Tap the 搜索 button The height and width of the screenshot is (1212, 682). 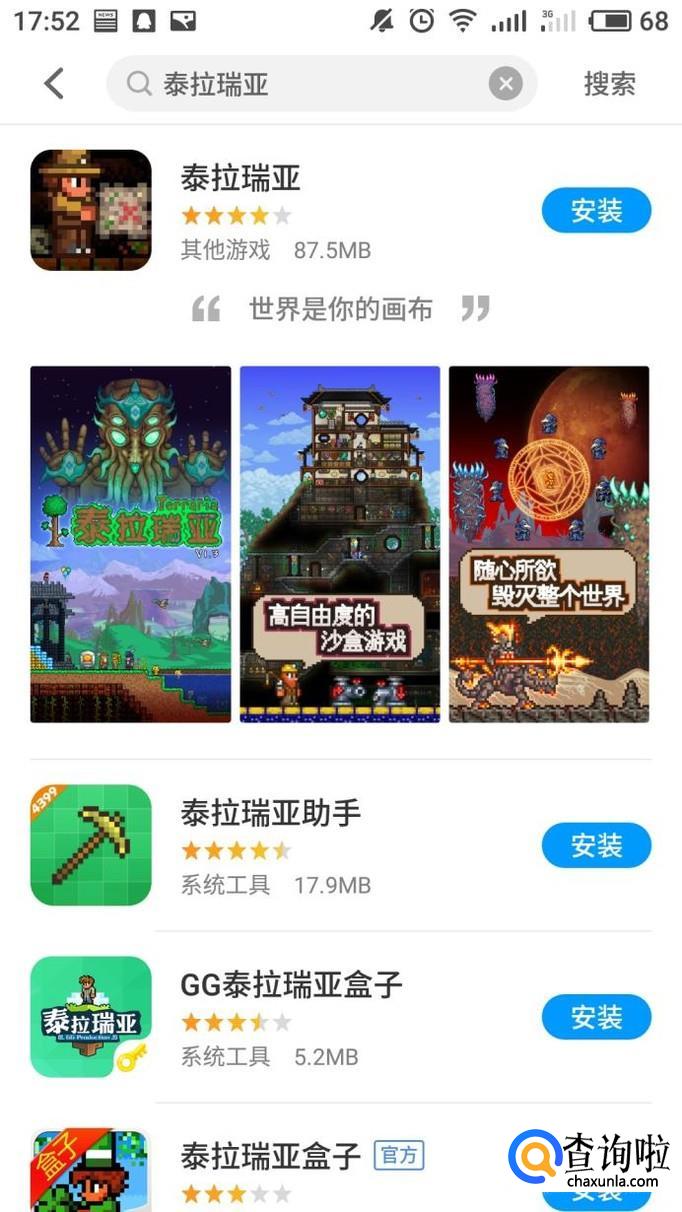(609, 84)
